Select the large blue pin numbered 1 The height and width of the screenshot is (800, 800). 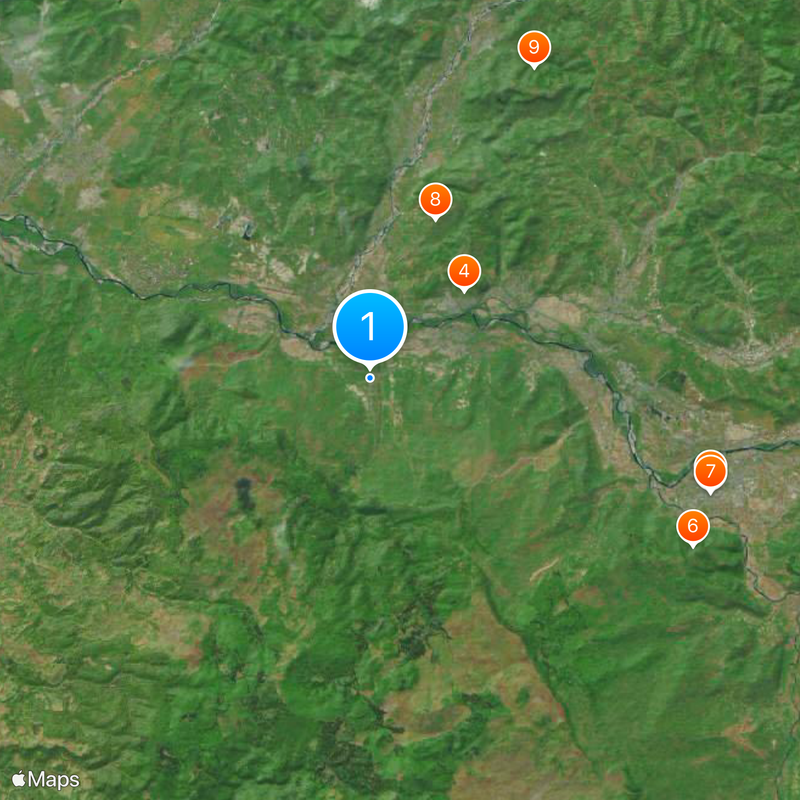pyautogui.click(x=369, y=326)
